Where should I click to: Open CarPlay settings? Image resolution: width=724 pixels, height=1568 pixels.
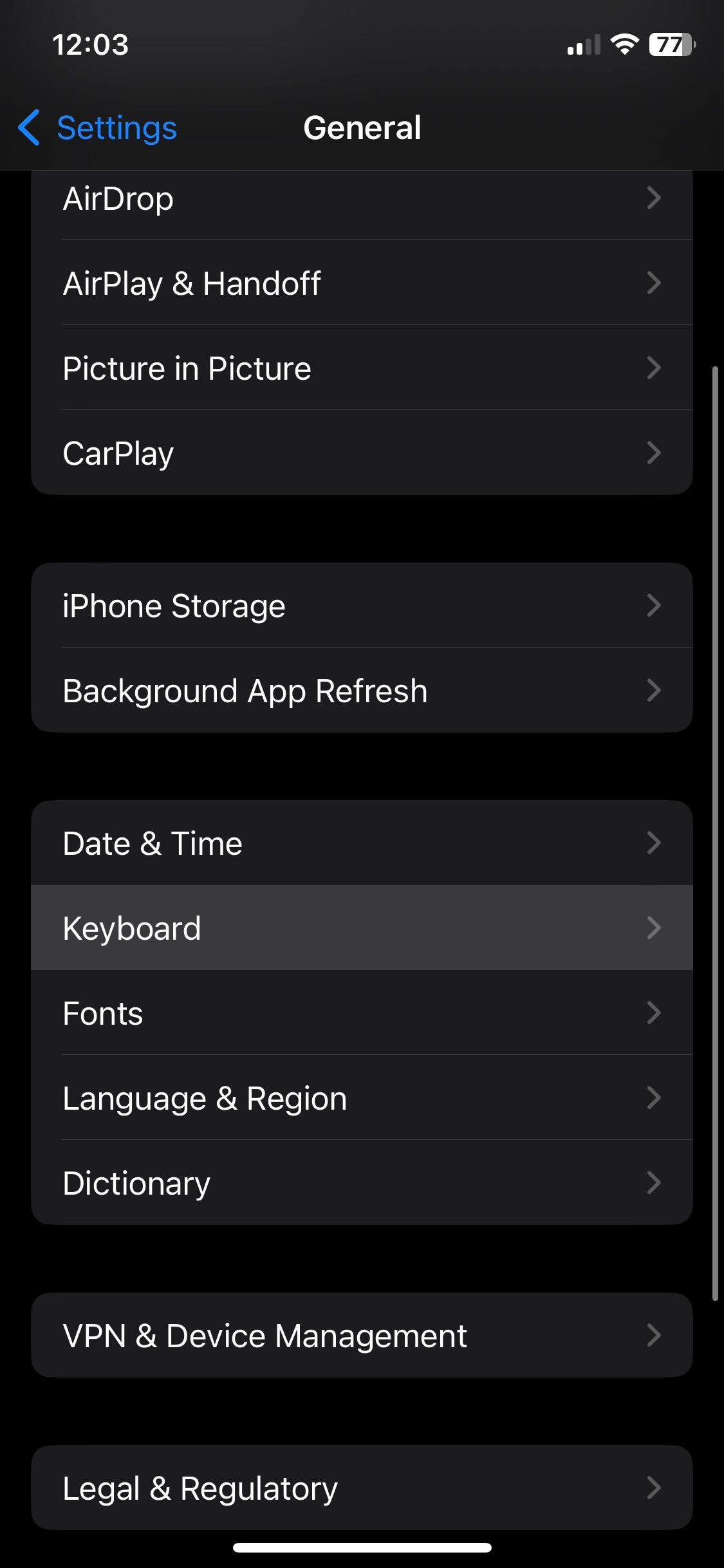(x=362, y=453)
